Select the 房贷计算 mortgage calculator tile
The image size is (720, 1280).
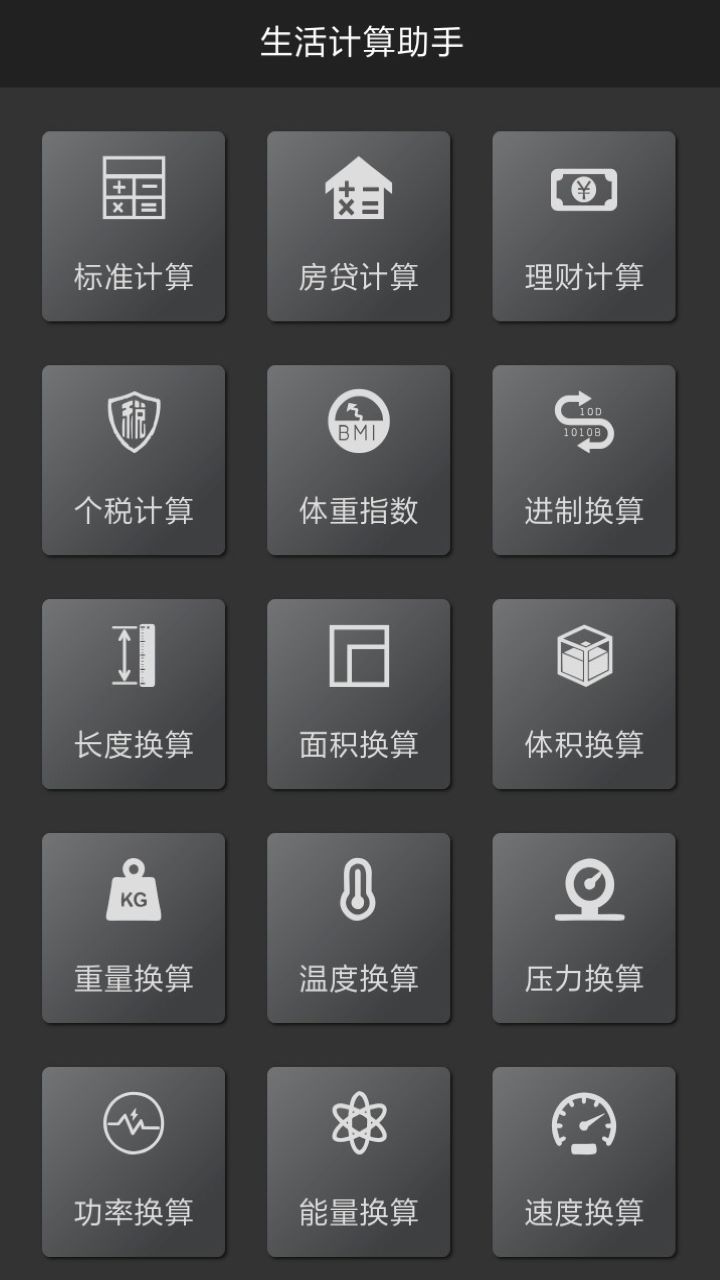point(358,225)
